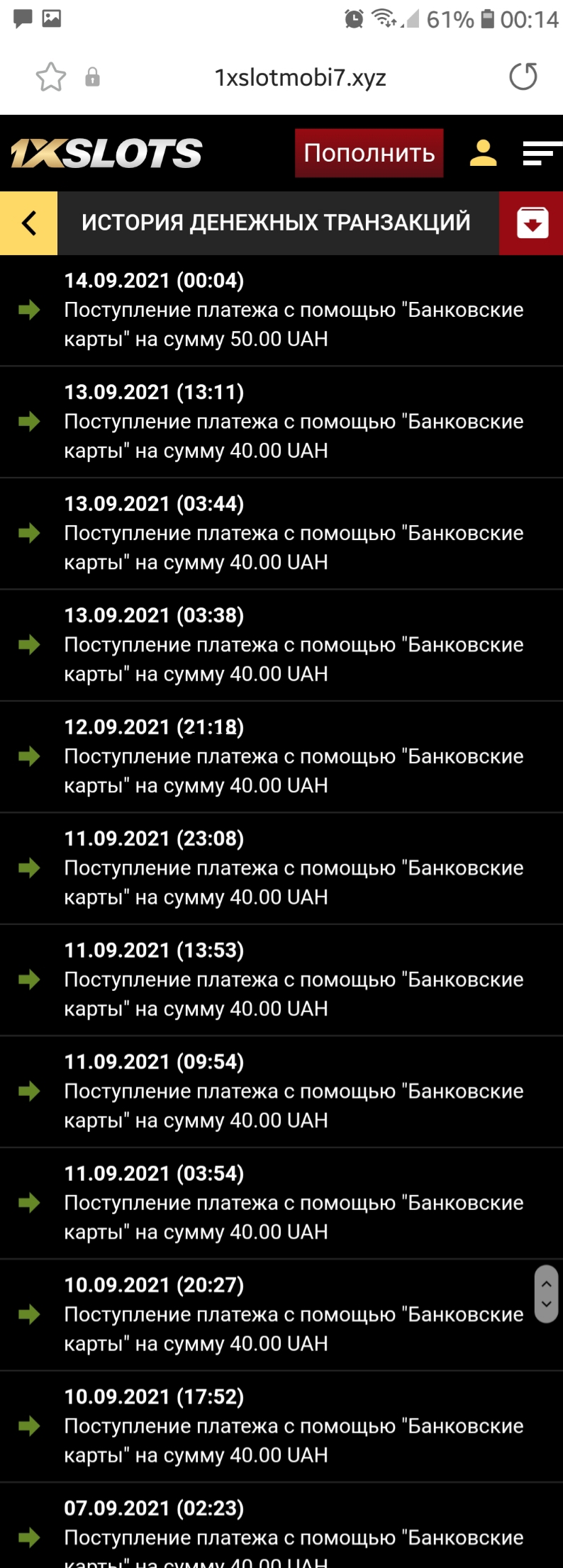Go back from transaction history

pyautogui.click(x=28, y=223)
